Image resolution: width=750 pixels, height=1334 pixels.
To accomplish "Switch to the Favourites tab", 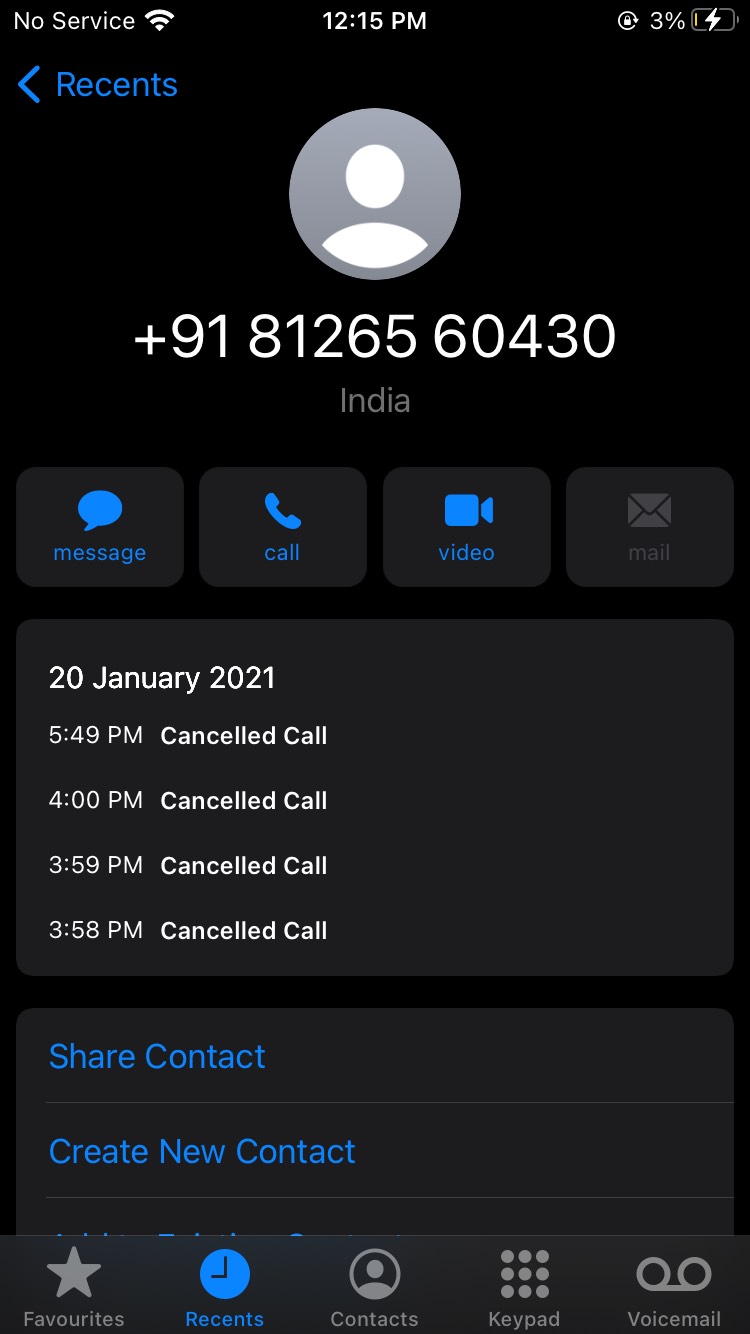I will 74,1288.
